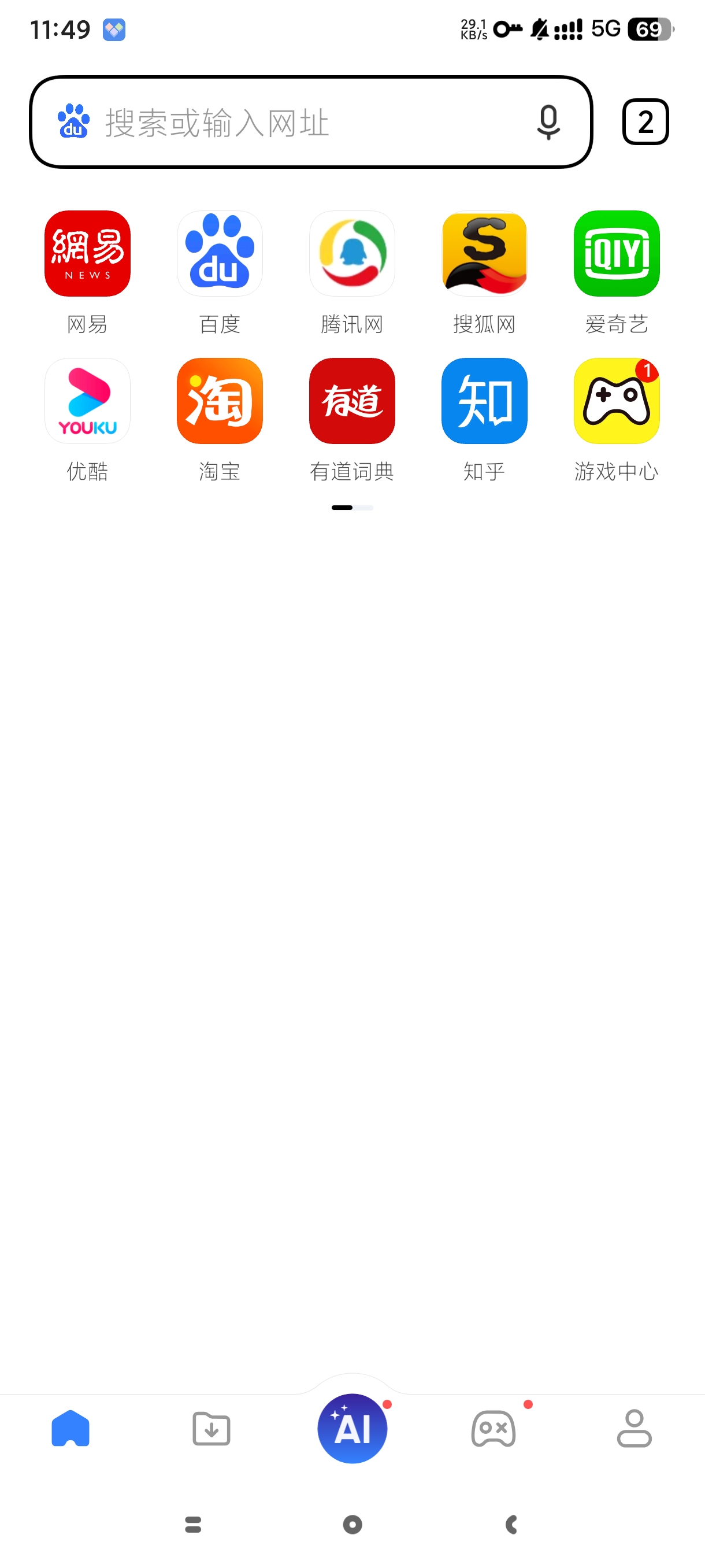The height and width of the screenshot is (1568, 705).
Task: Open the downloads folder tab
Action: [211, 1428]
